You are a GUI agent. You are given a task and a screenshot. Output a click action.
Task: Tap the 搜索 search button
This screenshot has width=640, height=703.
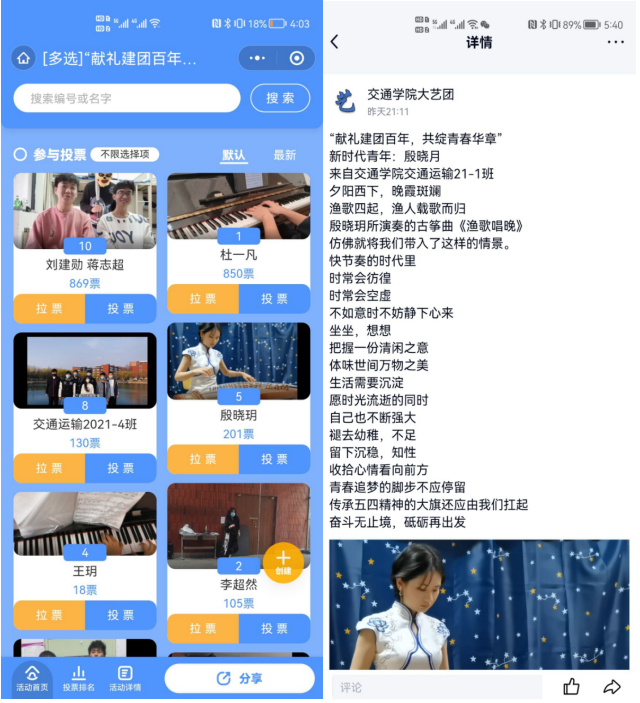280,98
